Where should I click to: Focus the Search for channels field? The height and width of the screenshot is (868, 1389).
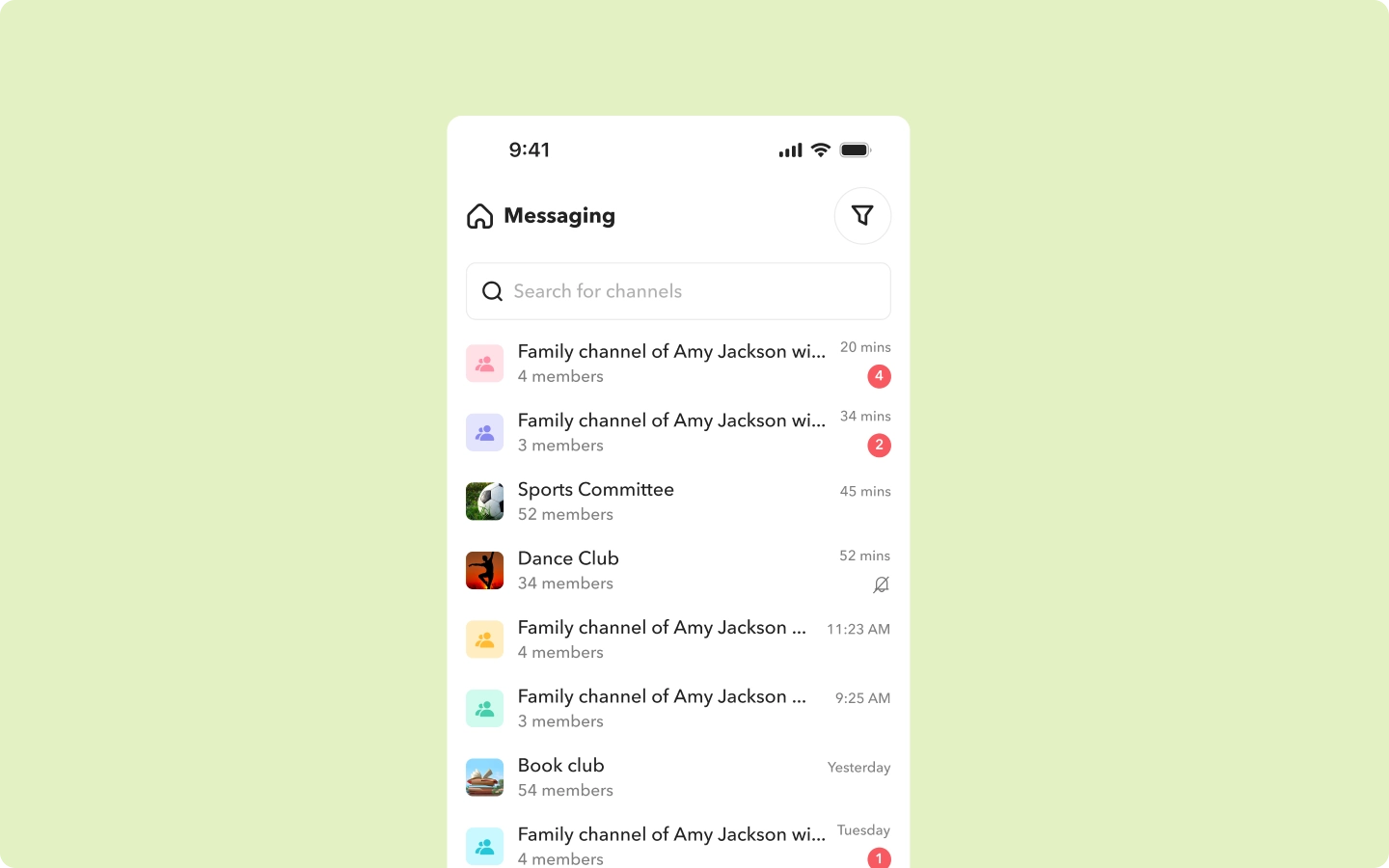click(x=678, y=291)
